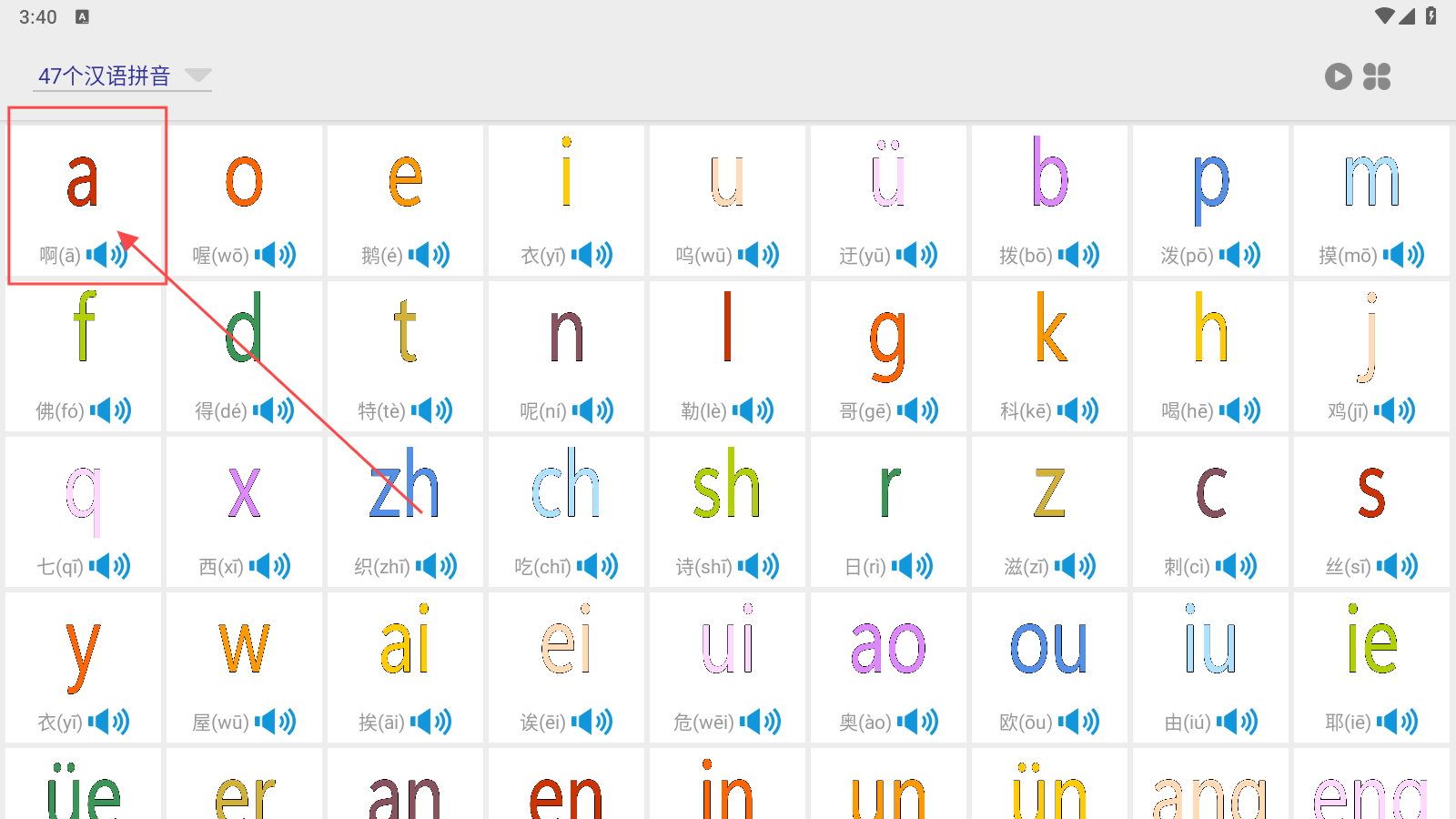Viewport: 1456px width, 819px height.
Task: Play sound for 佛(fó)
Action: [x=110, y=410]
